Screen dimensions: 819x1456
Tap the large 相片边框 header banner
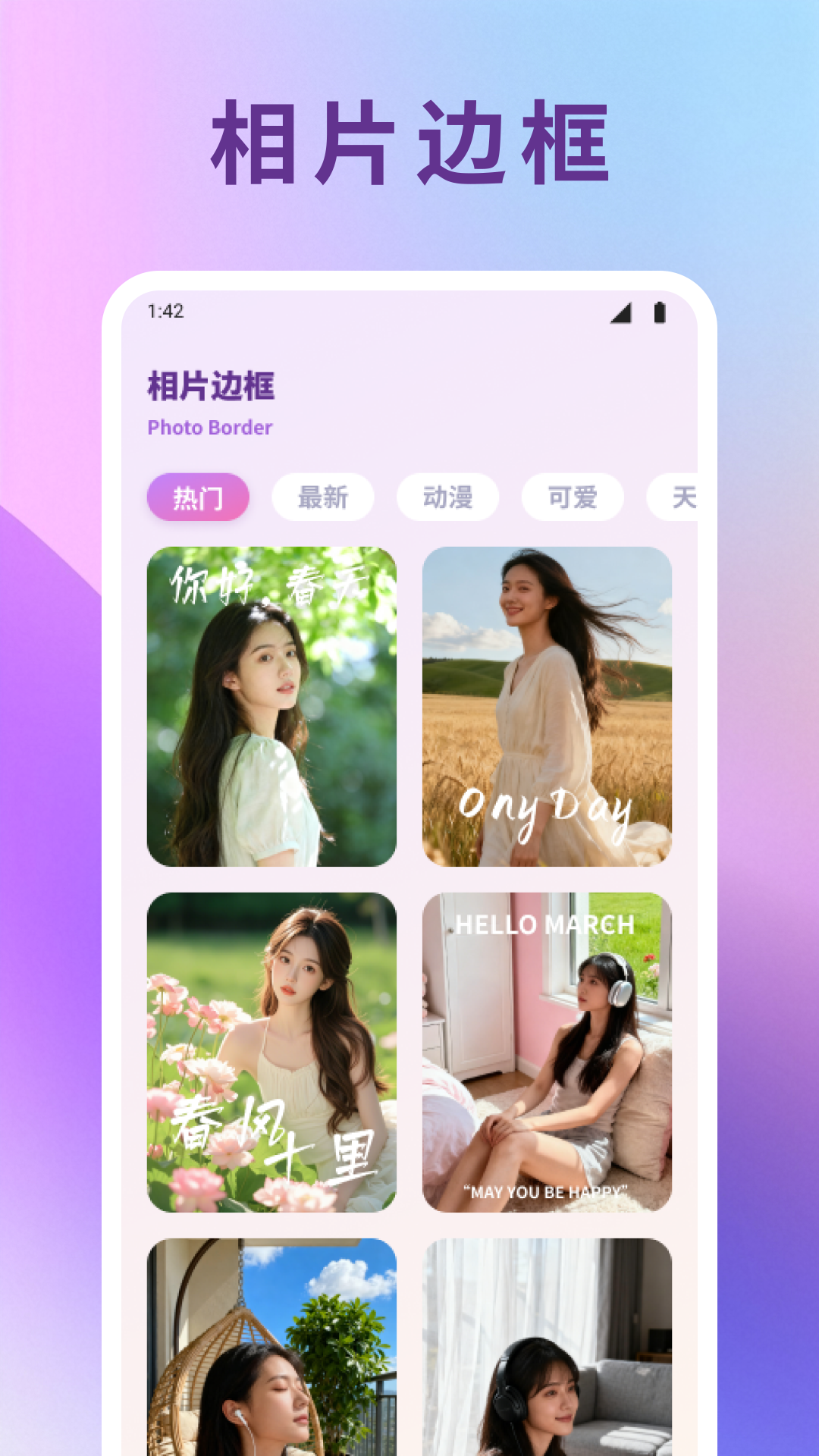click(x=409, y=140)
